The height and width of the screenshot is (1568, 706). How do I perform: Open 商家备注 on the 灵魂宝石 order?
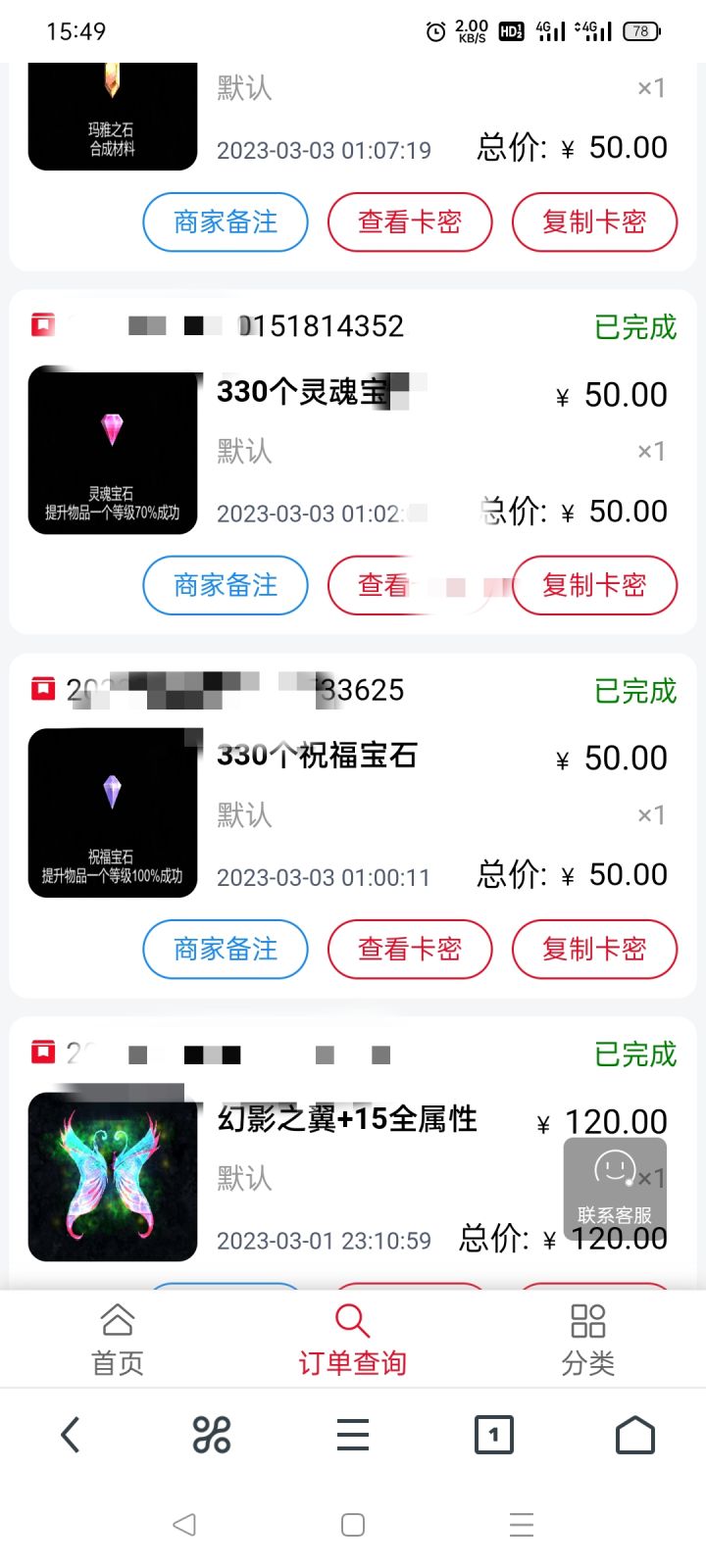(x=225, y=585)
